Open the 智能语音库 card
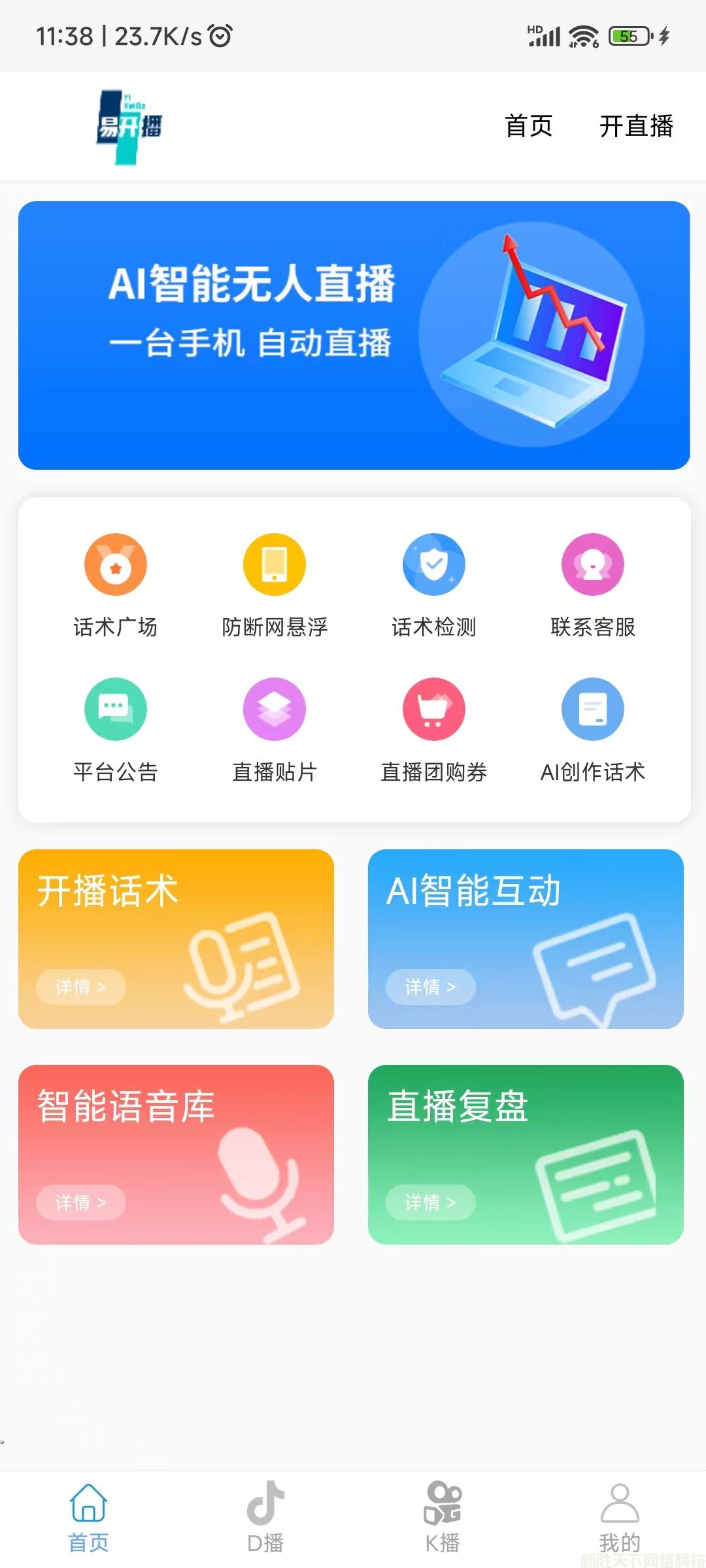This screenshot has height=1568, width=706. coord(176,1154)
